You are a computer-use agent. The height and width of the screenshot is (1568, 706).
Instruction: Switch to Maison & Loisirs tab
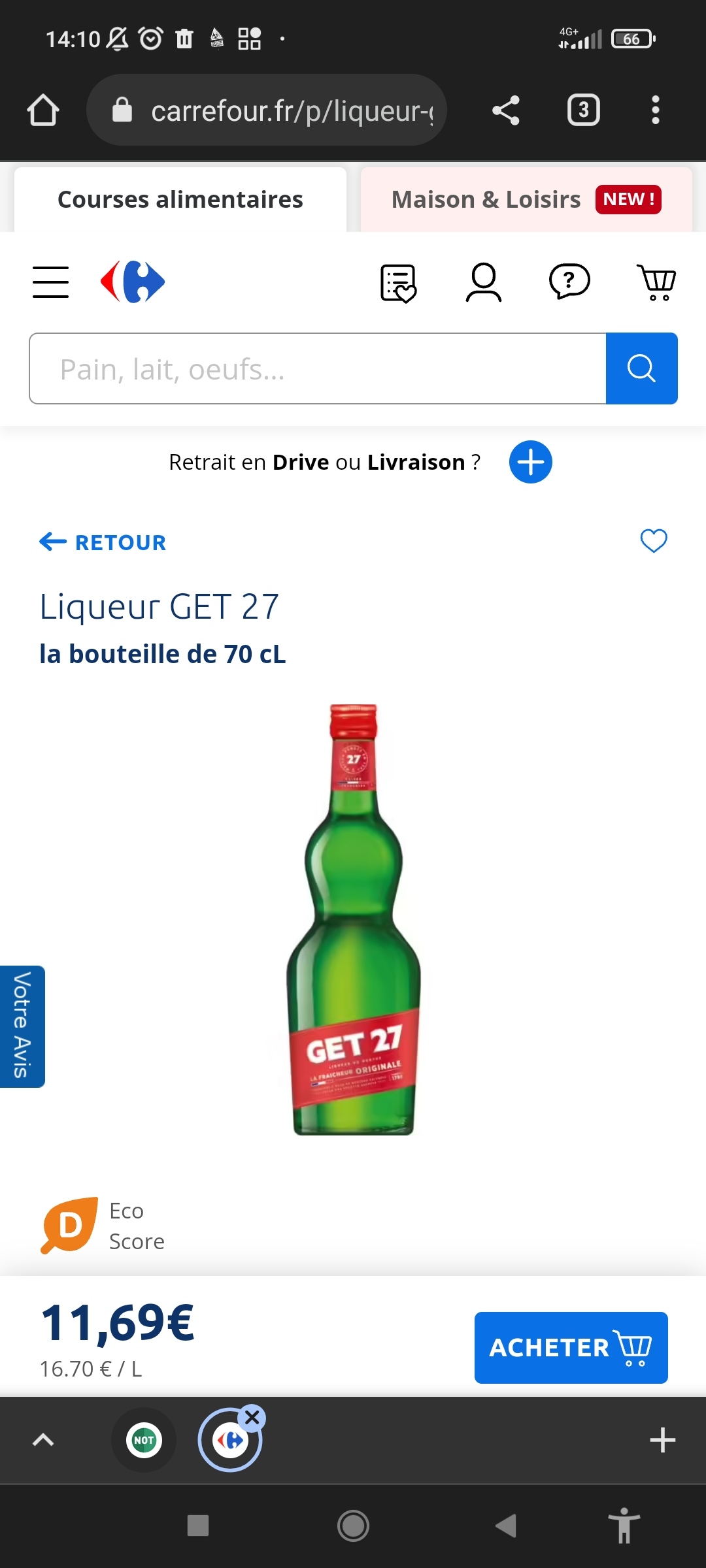pos(526,199)
